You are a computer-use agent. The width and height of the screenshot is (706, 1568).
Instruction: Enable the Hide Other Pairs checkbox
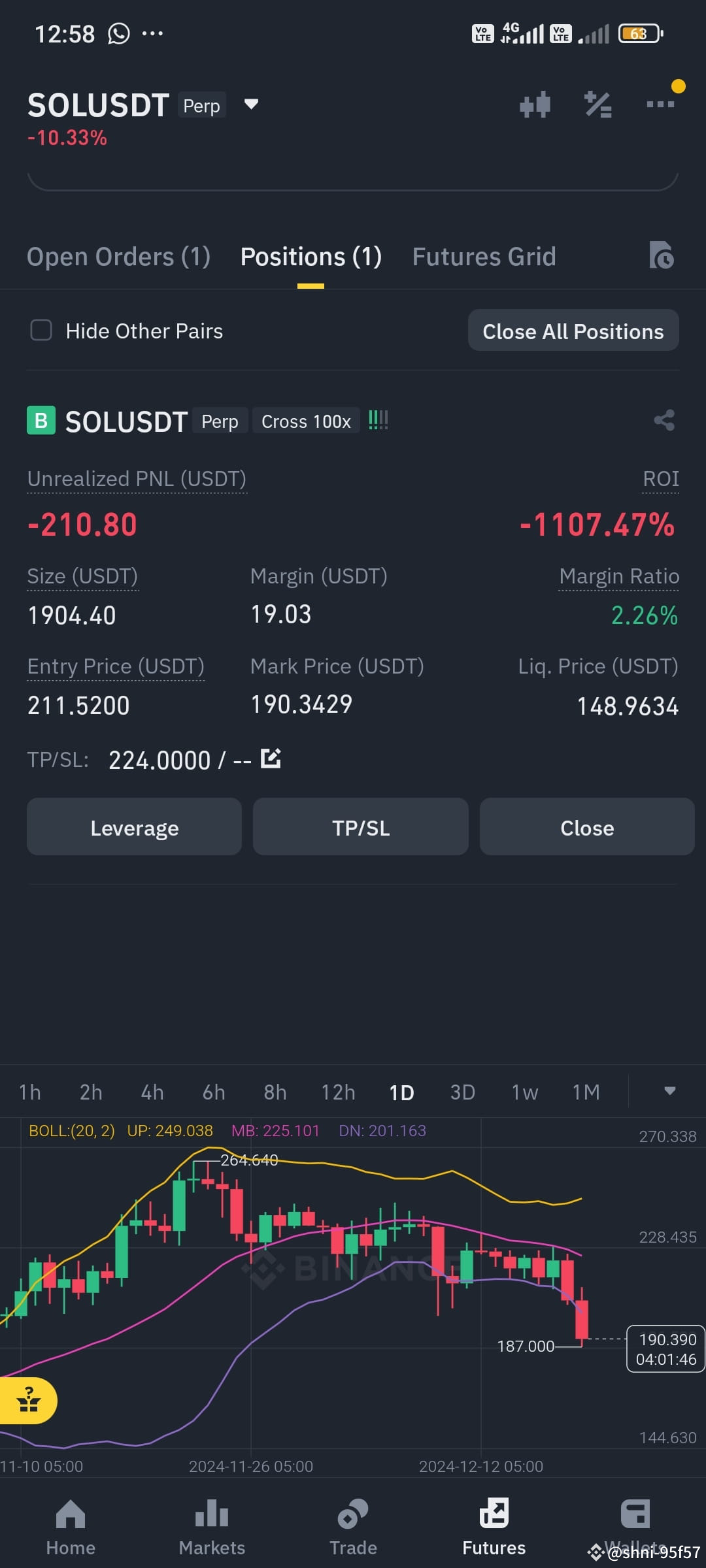(41, 331)
